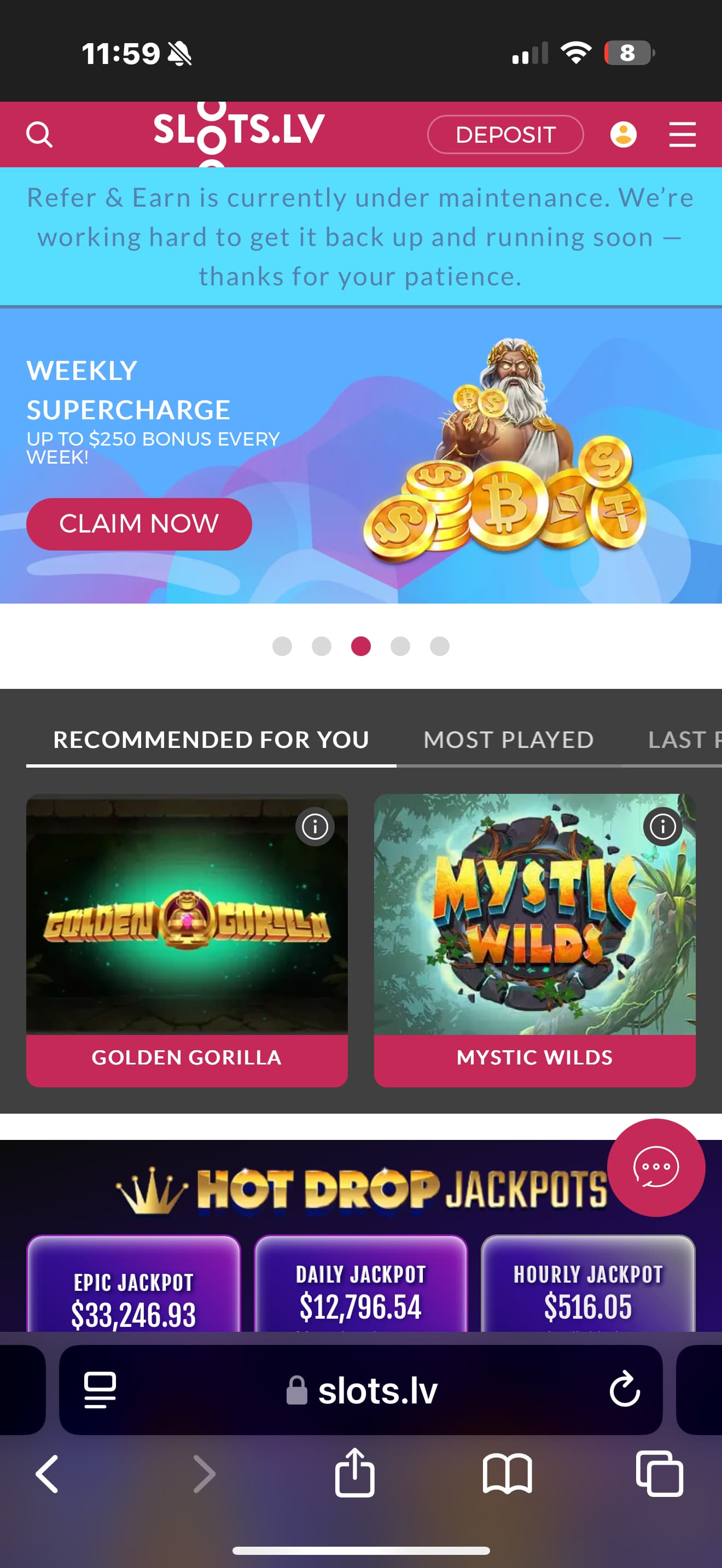Open the Daily Jackpot card
The height and width of the screenshot is (1568, 722).
pos(361,1283)
